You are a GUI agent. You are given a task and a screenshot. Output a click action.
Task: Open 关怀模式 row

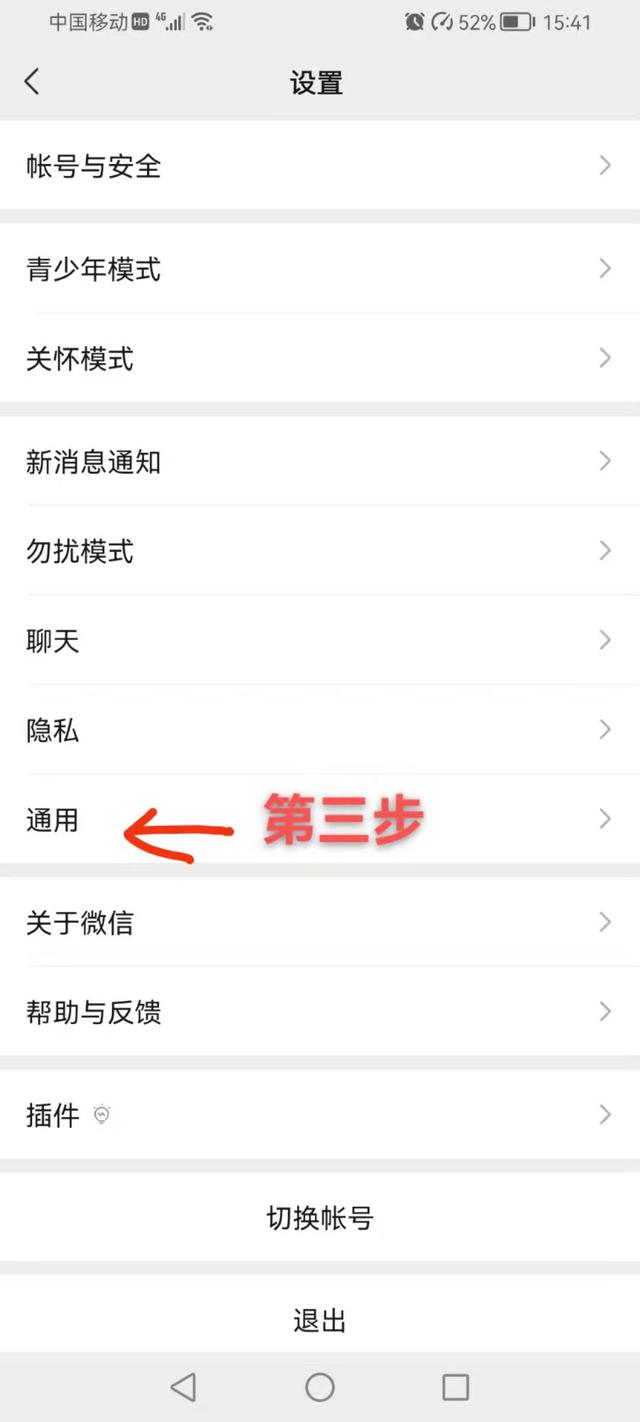click(x=320, y=358)
